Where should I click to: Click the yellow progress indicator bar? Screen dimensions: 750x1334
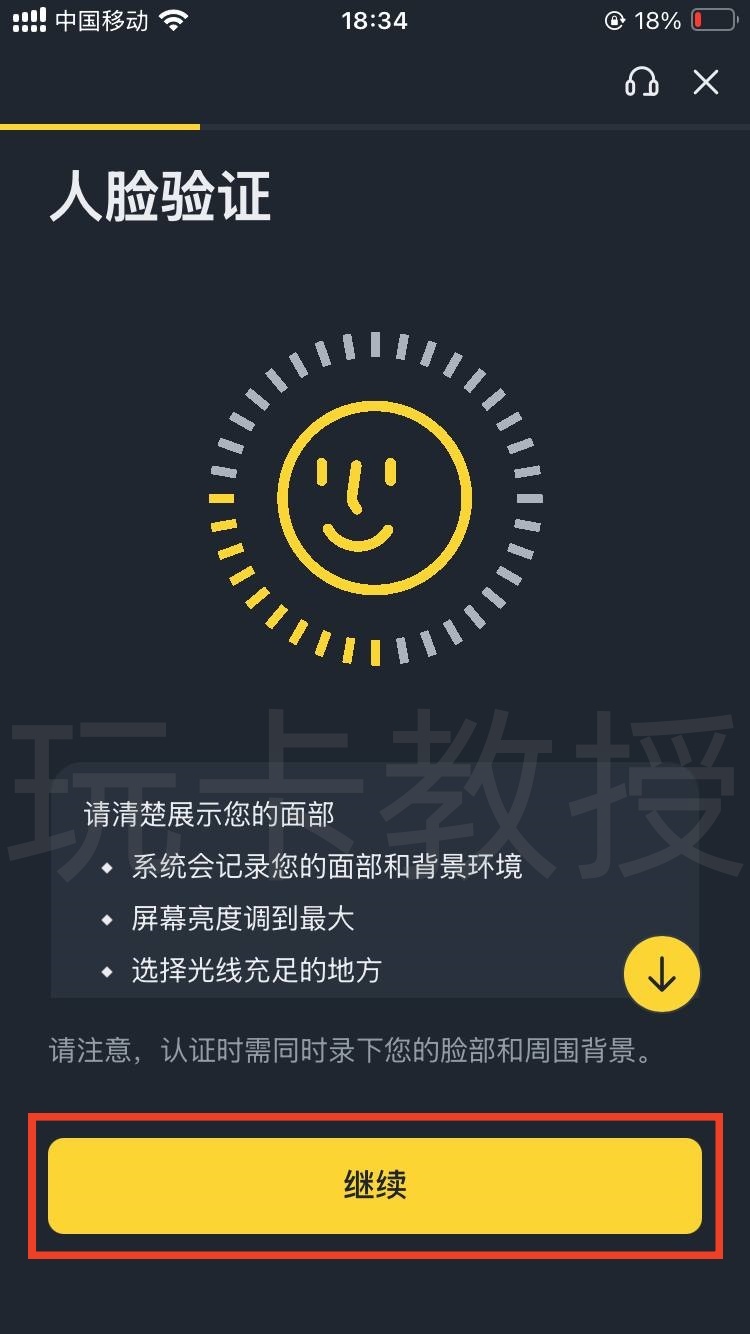98,127
